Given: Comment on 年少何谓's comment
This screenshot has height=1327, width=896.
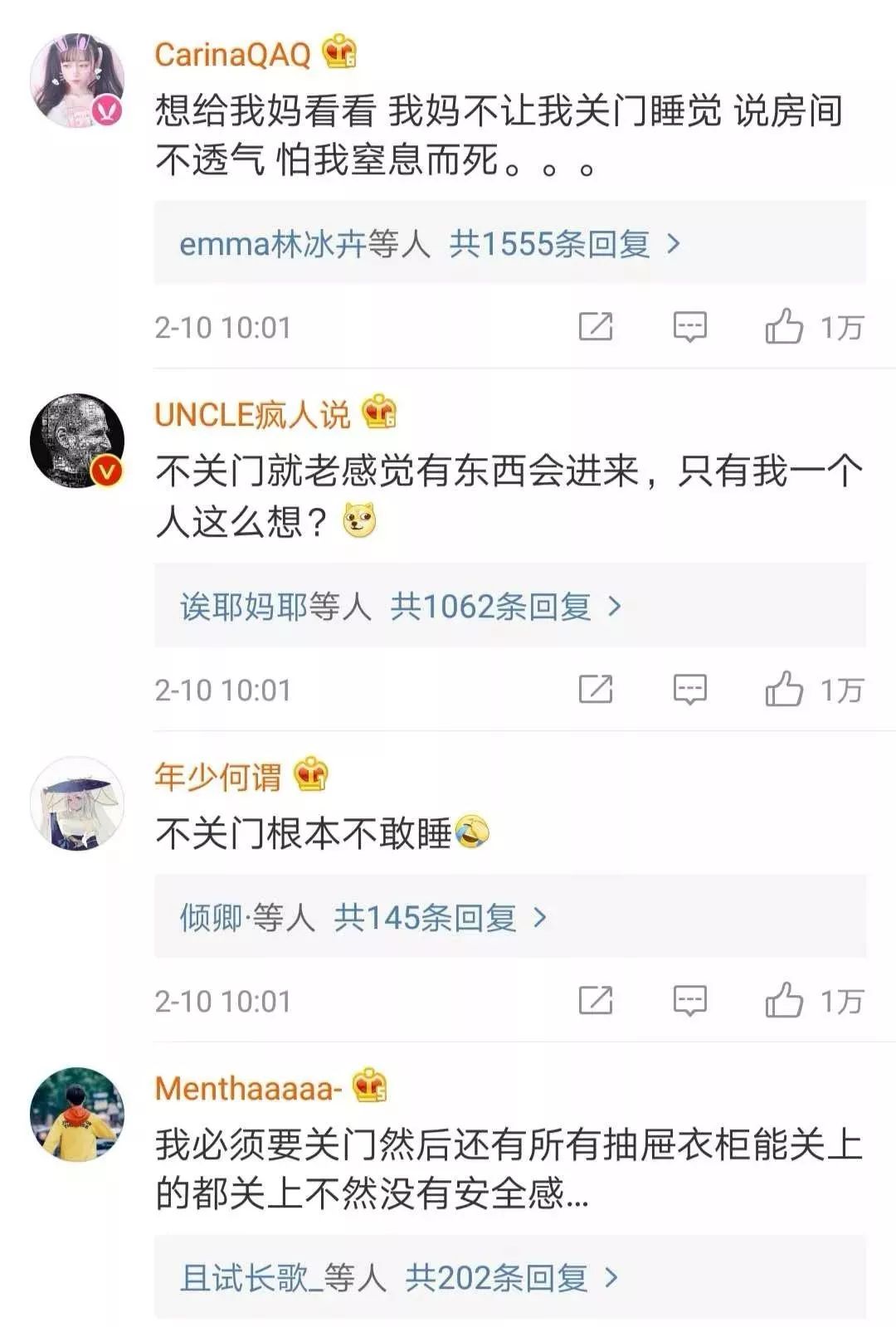Looking at the screenshot, I should tap(689, 1001).
